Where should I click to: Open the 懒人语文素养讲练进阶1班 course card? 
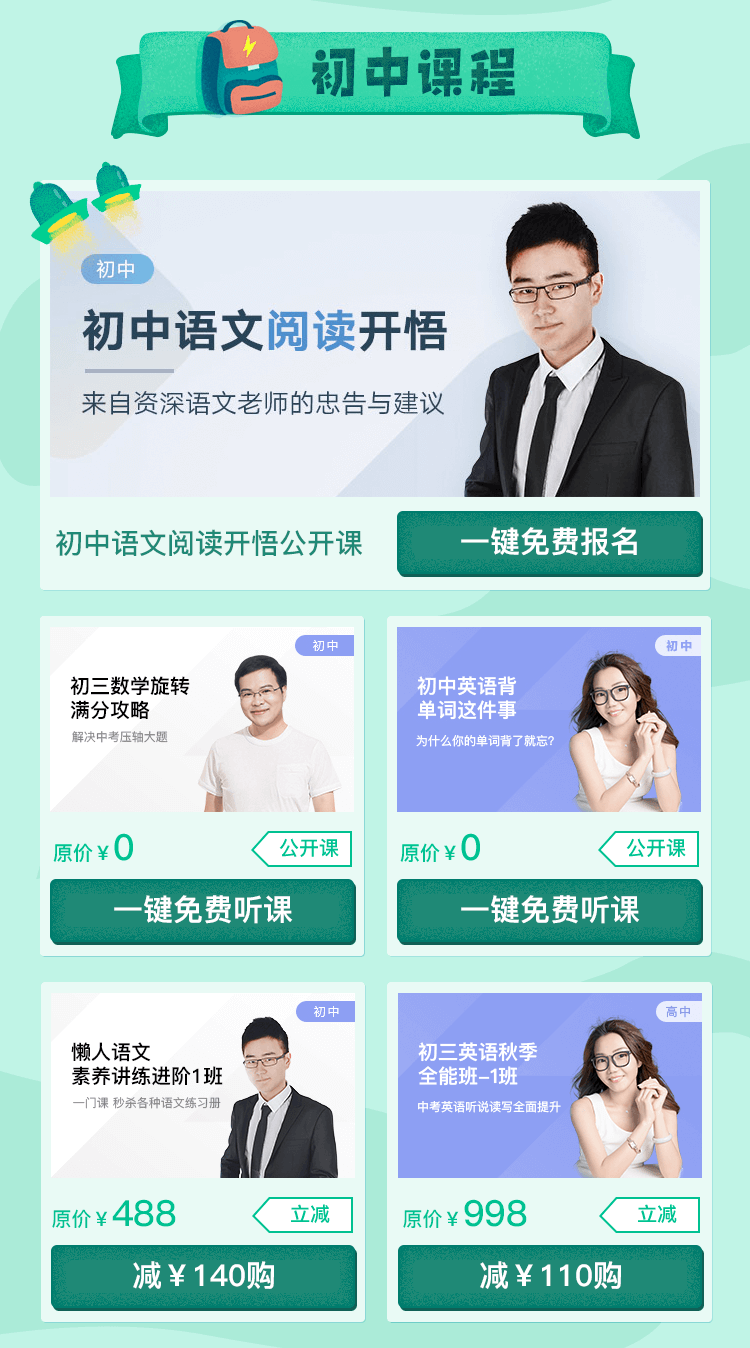pos(202,1085)
